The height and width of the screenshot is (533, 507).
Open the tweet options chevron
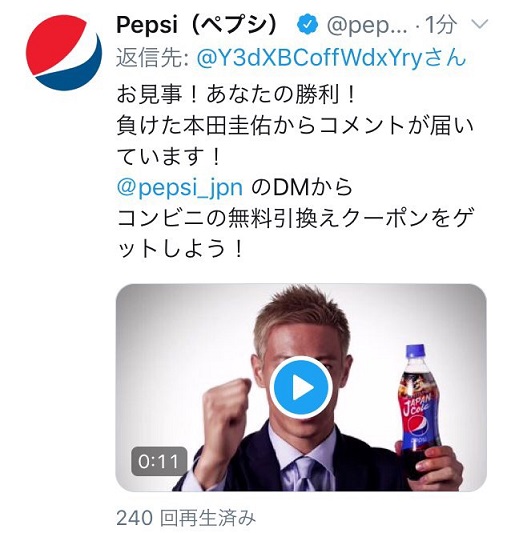tap(480, 24)
